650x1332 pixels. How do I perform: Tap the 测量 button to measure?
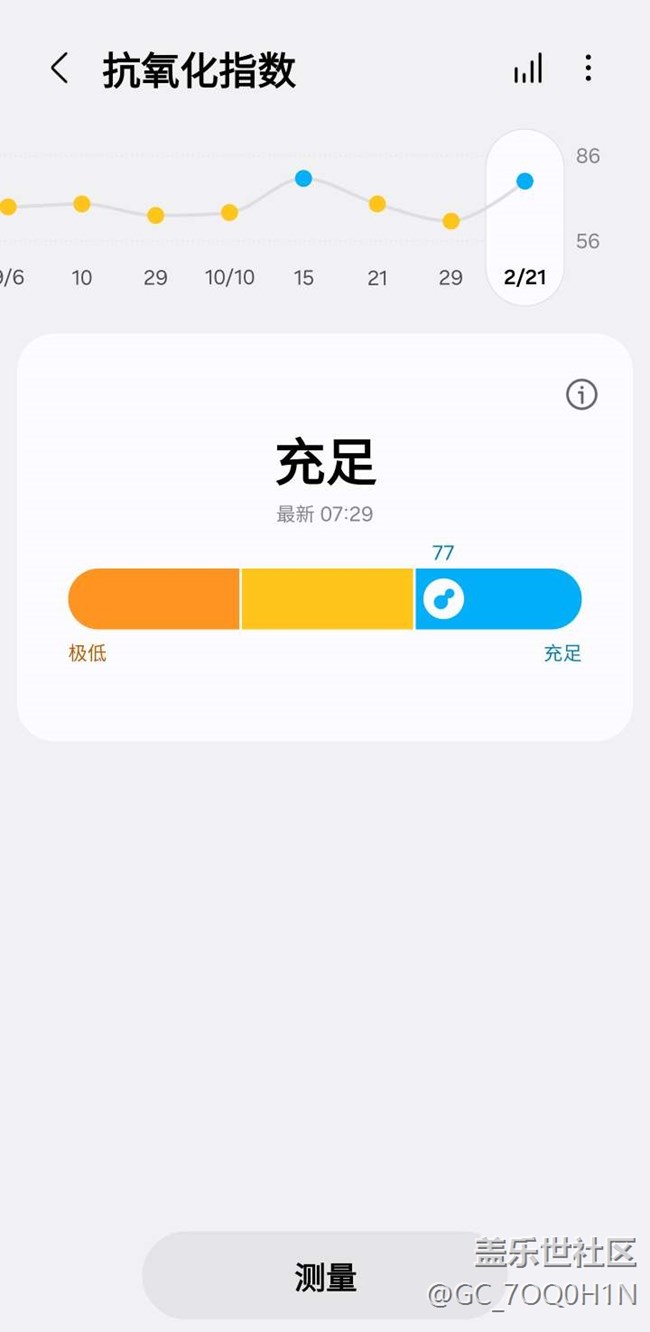click(x=325, y=1276)
